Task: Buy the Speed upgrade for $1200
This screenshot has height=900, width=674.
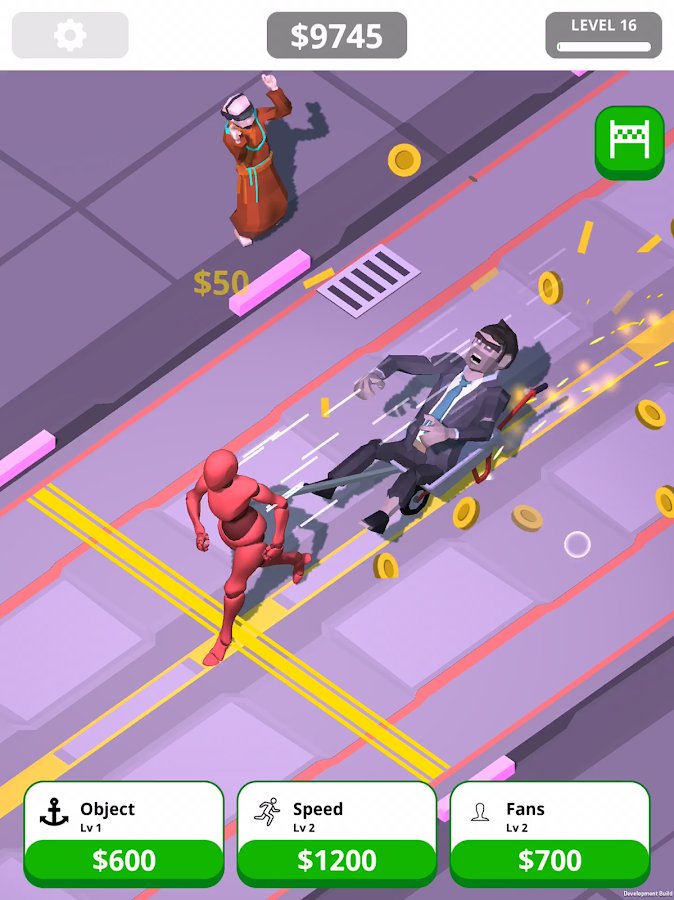Action: pyautogui.click(x=337, y=860)
